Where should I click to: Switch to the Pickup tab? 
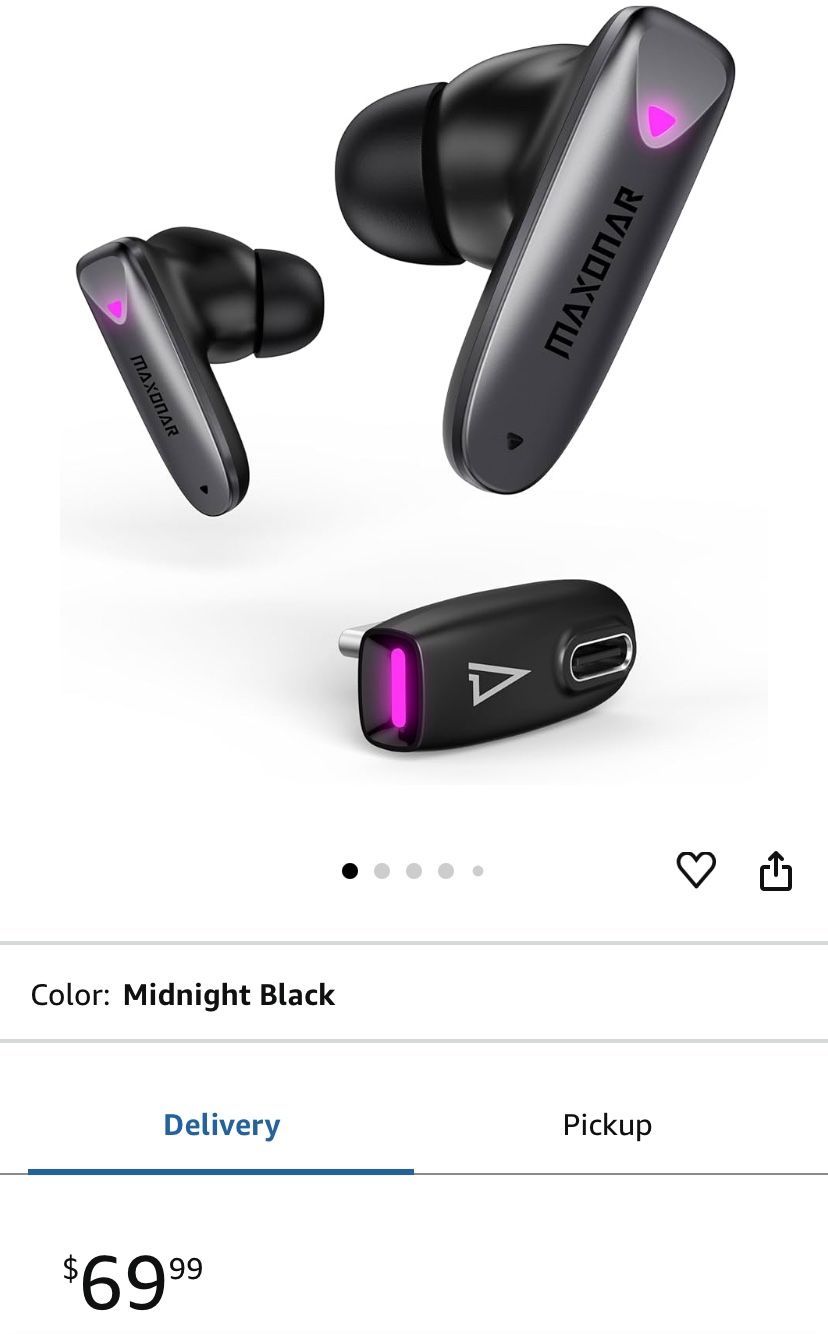pyautogui.click(x=607, y=1125)
